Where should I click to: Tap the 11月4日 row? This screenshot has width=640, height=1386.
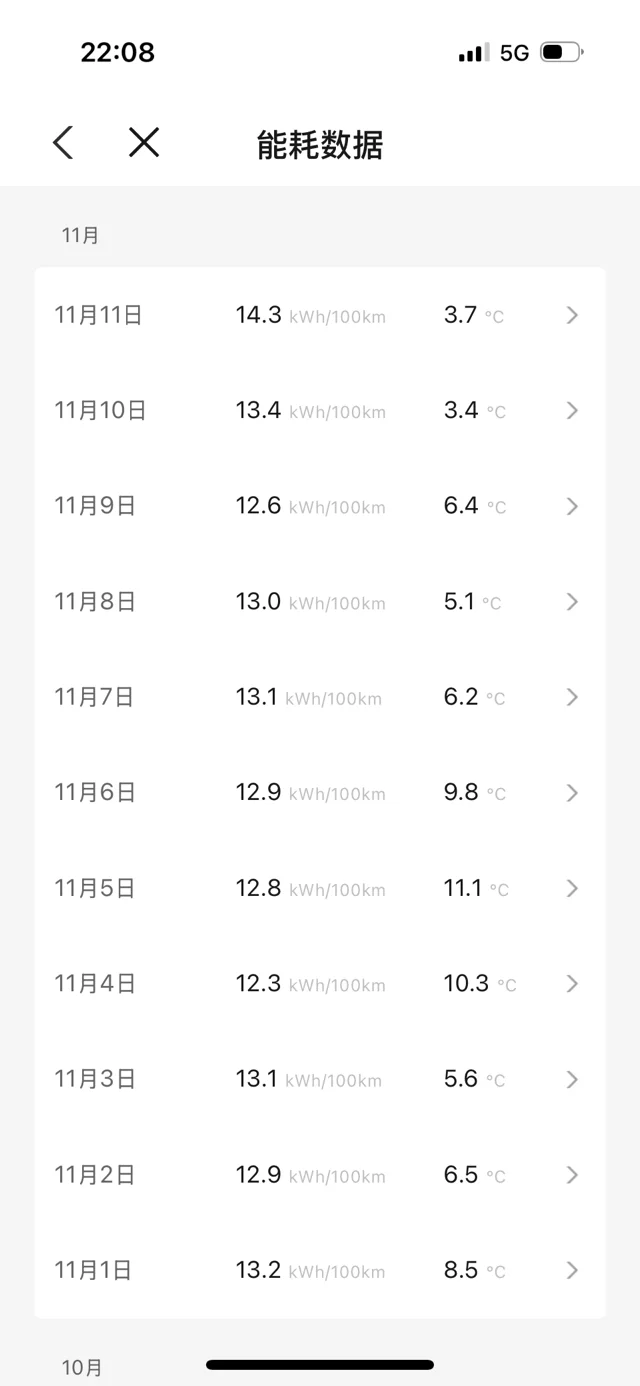320,984
